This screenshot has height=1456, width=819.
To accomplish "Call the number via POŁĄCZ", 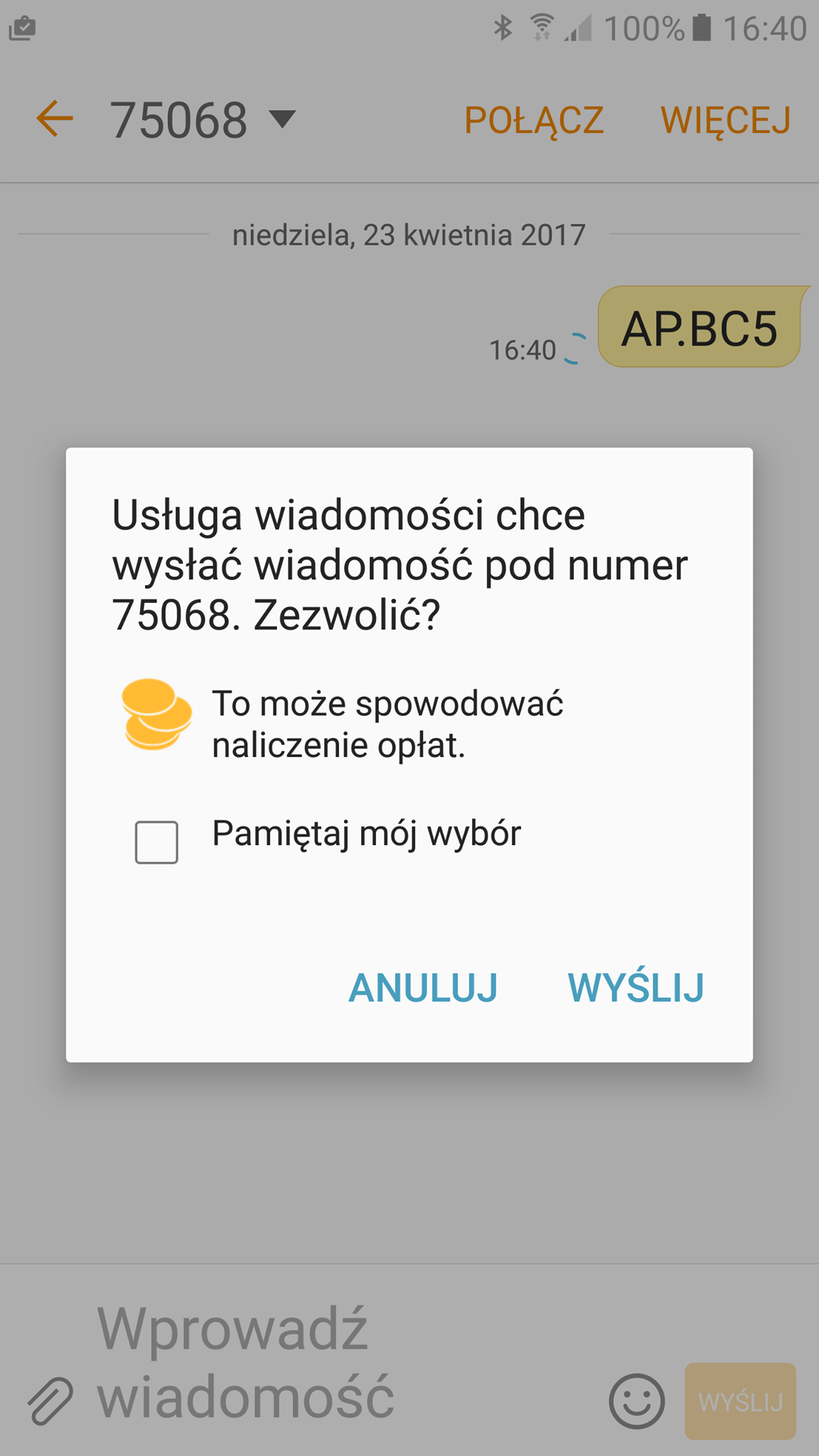I will (x=534, y=119).
